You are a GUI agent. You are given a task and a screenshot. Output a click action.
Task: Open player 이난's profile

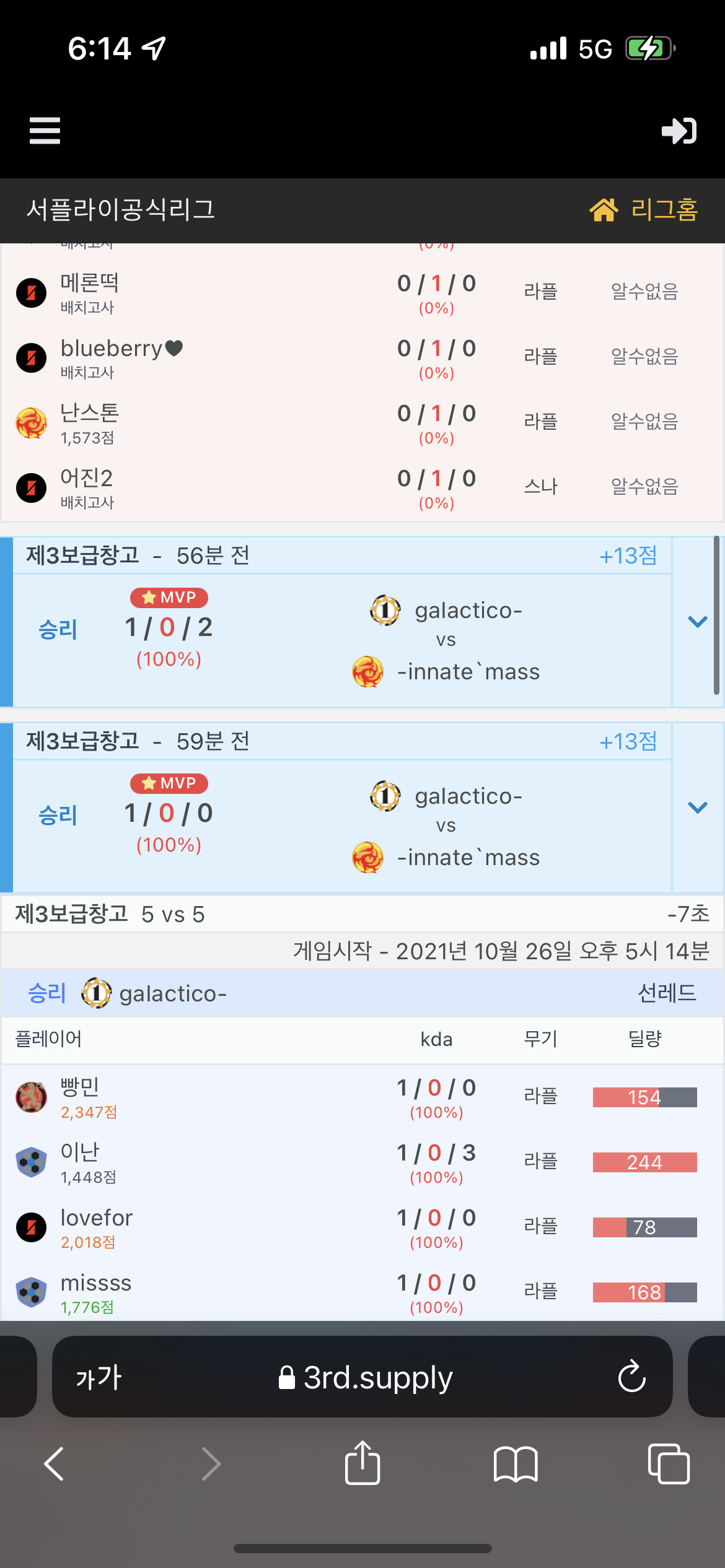pyautogui.click(x=80, y=1152)
